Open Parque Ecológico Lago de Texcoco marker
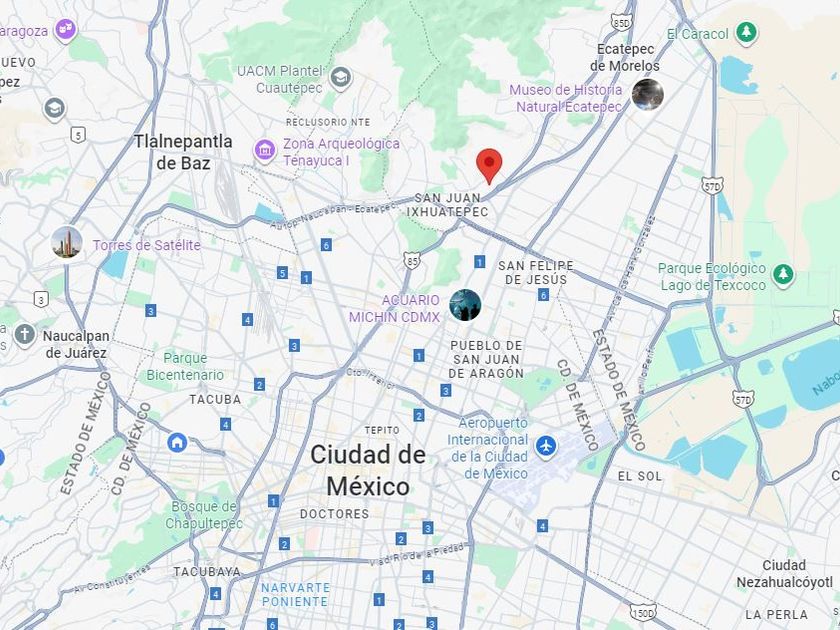Screen dimensions: 840x630 tap(783, 275)
